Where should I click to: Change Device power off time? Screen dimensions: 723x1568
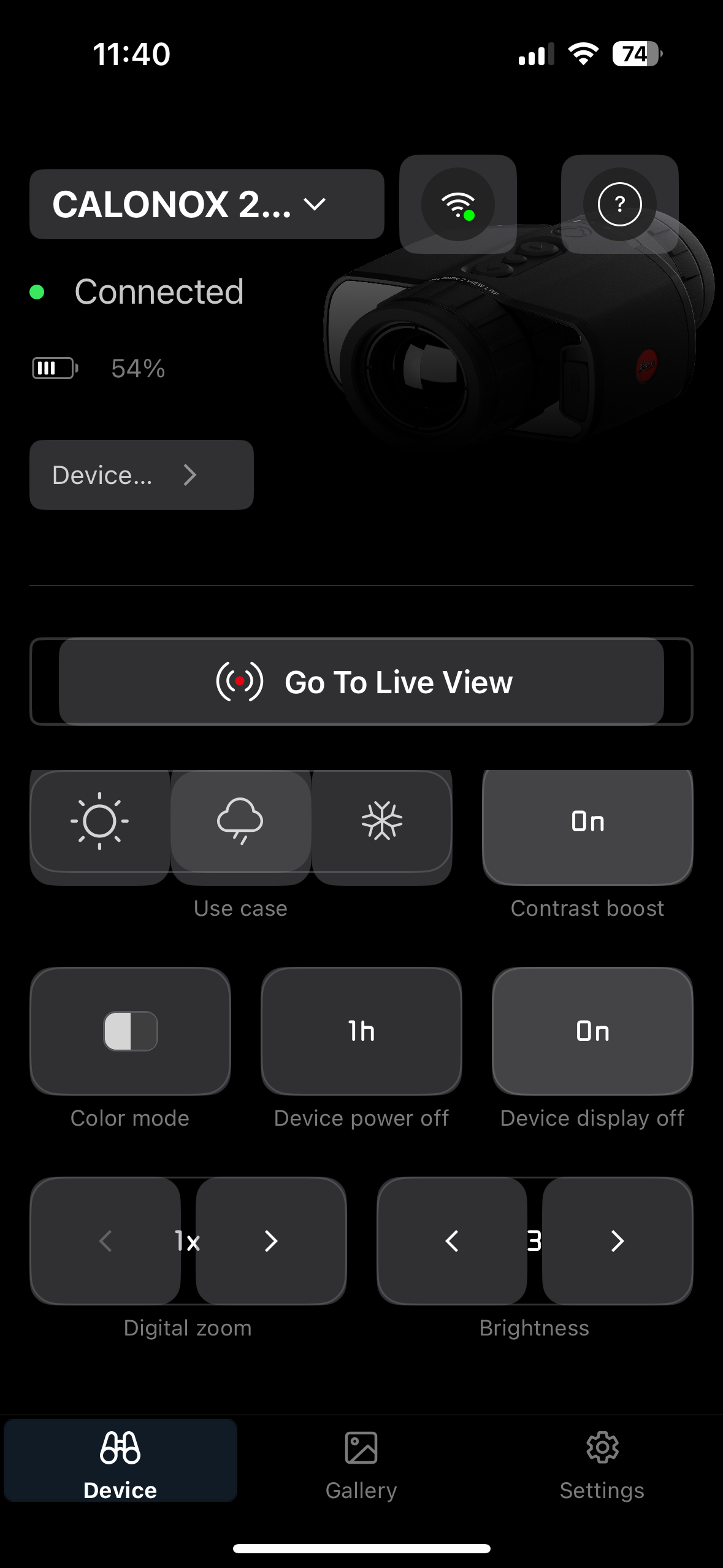(361, 1031)
